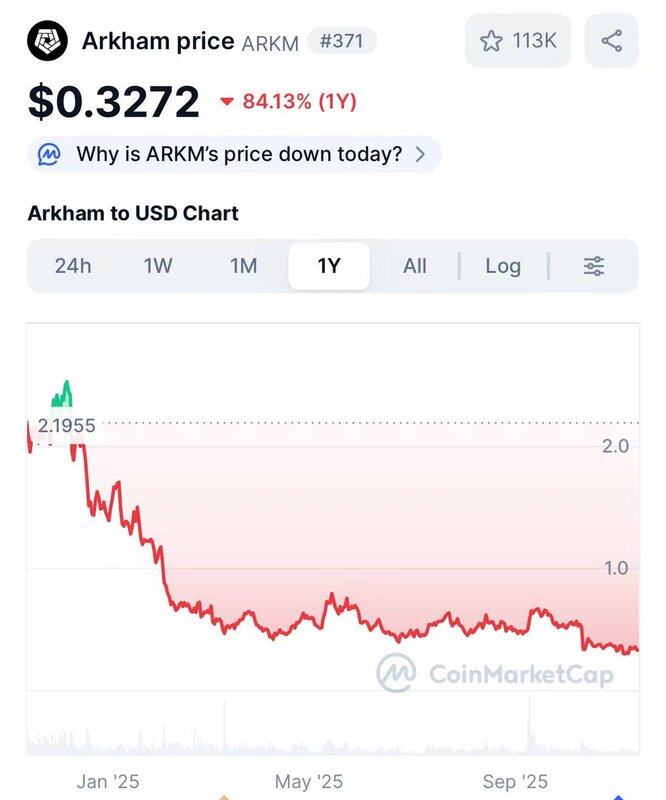Toggle Log scale on chart
Screen dimensions: 666x800
[503, 266]
